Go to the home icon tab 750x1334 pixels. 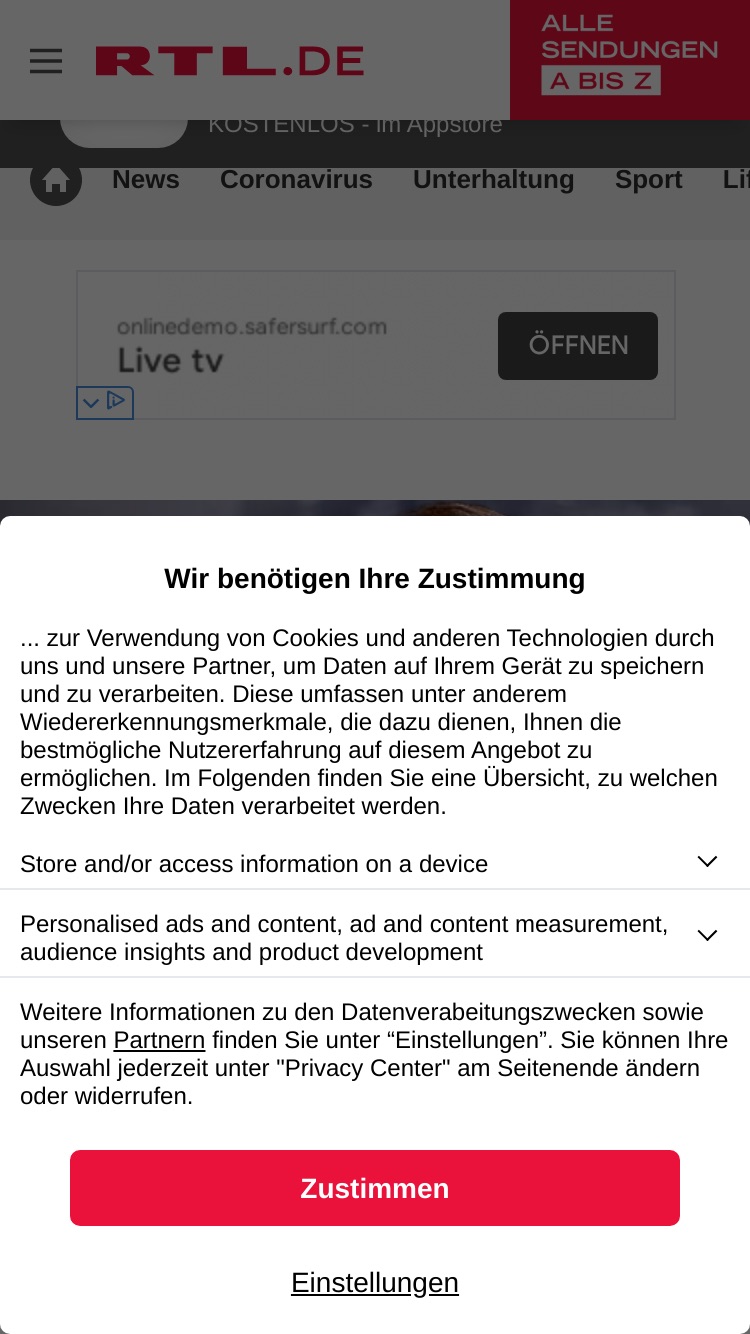tap(56, 180)
